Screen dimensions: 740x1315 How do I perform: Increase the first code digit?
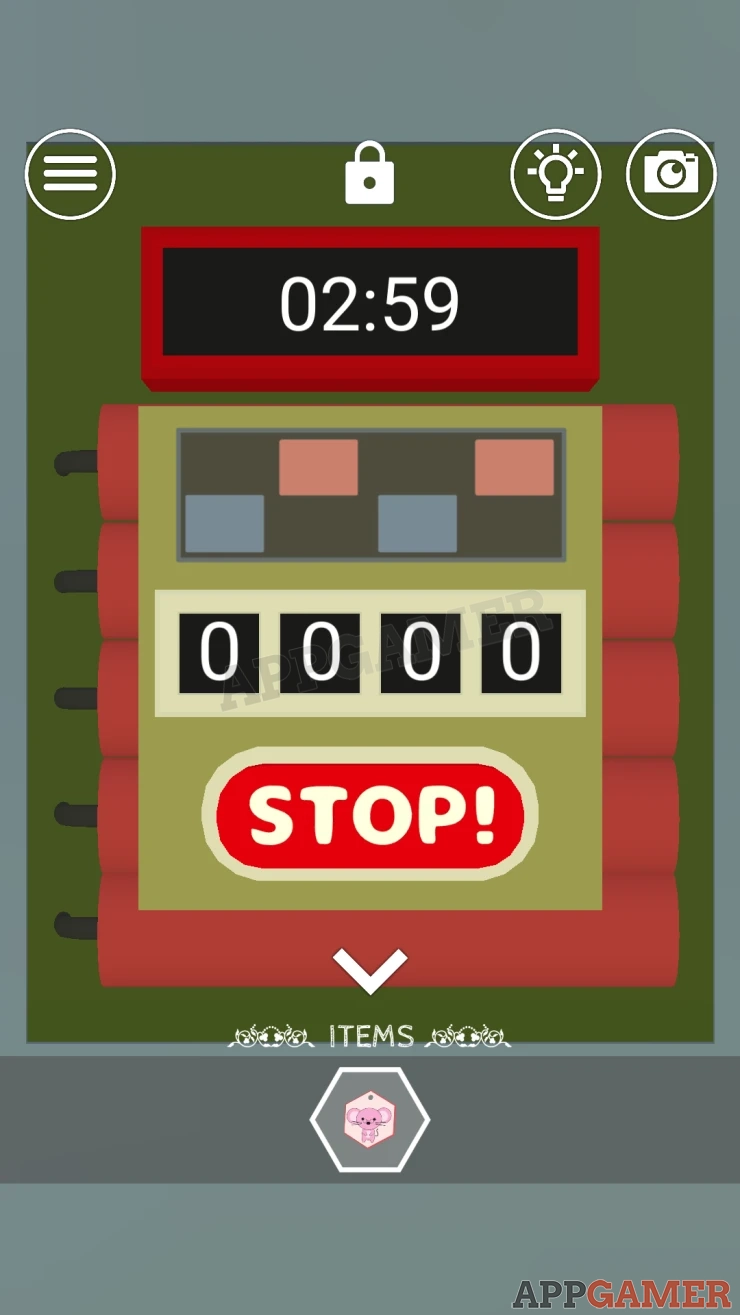pos(219,653)
